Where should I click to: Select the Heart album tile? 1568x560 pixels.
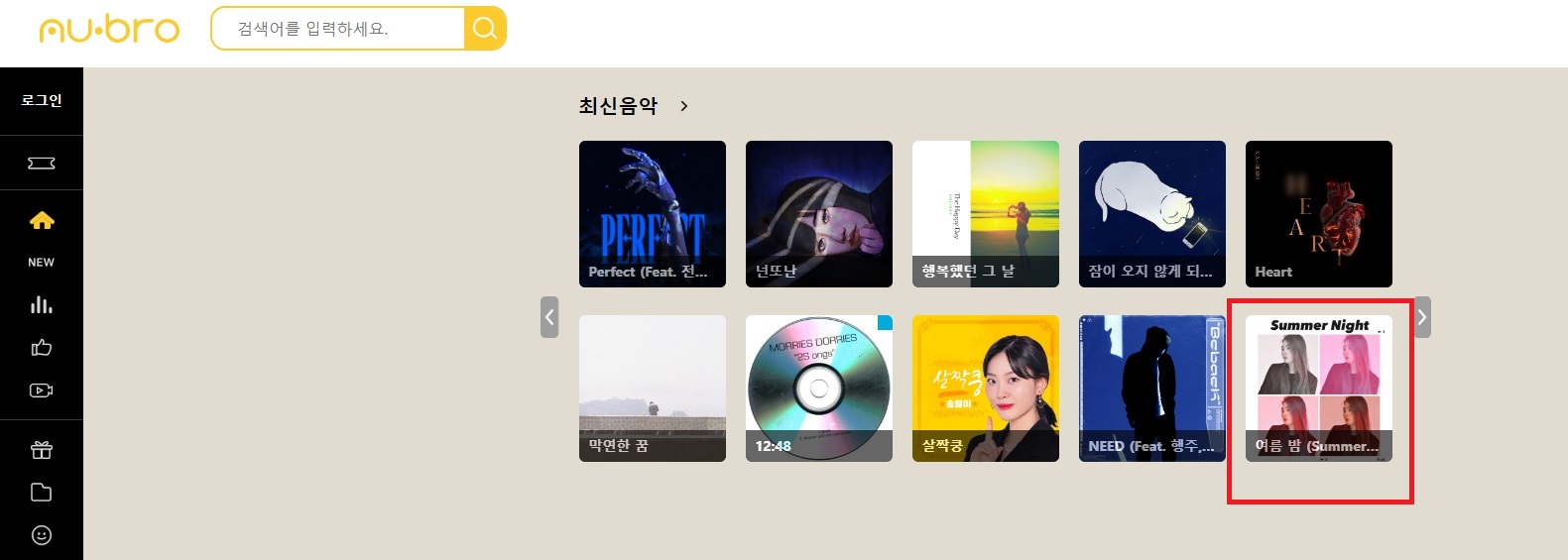pos(1319,214)
